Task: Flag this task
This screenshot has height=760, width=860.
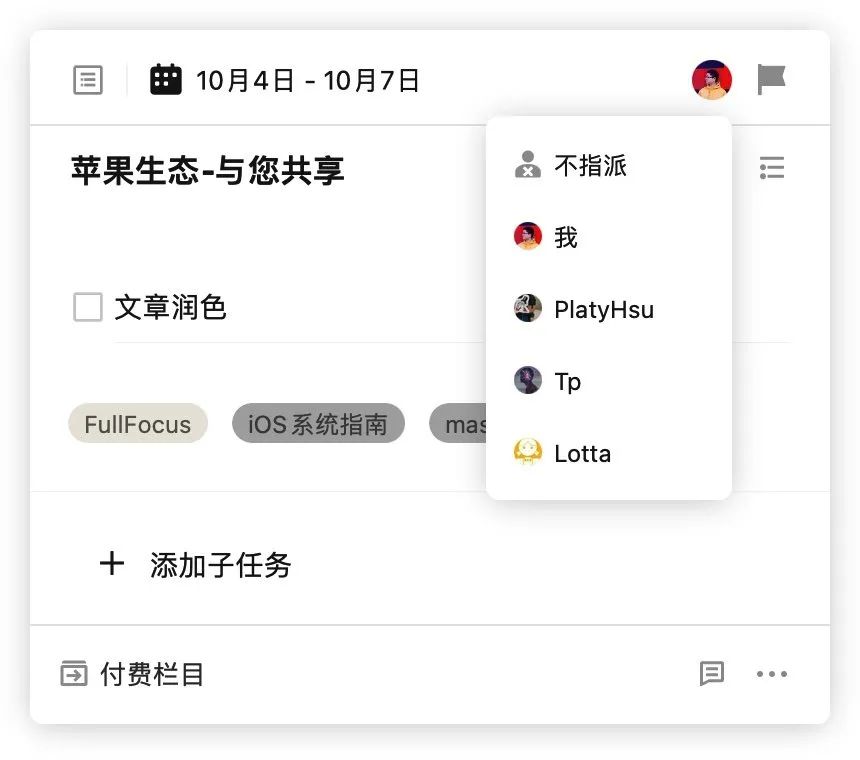Action: [771, 80]
